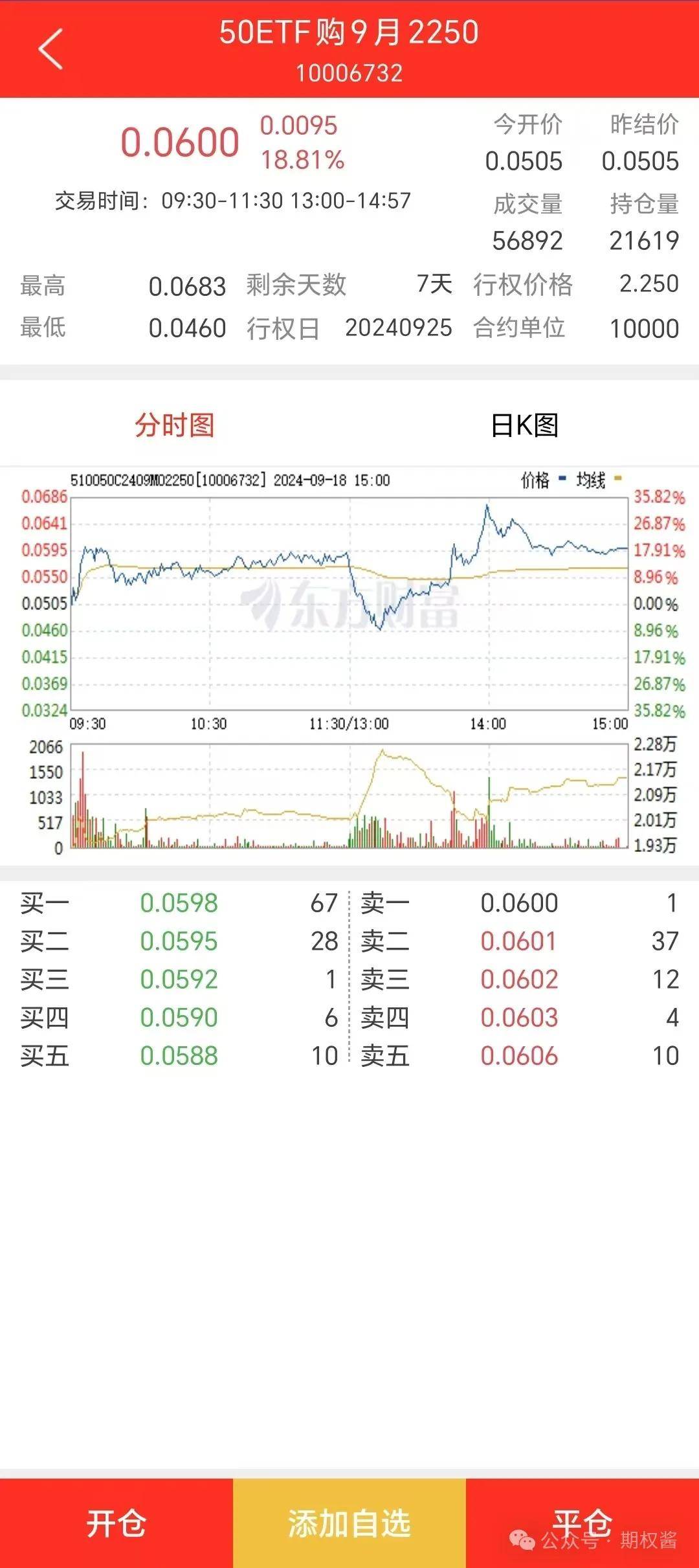Click the volume bar chart area
The width and height of the screenshot is (699, 1568).
349,796
